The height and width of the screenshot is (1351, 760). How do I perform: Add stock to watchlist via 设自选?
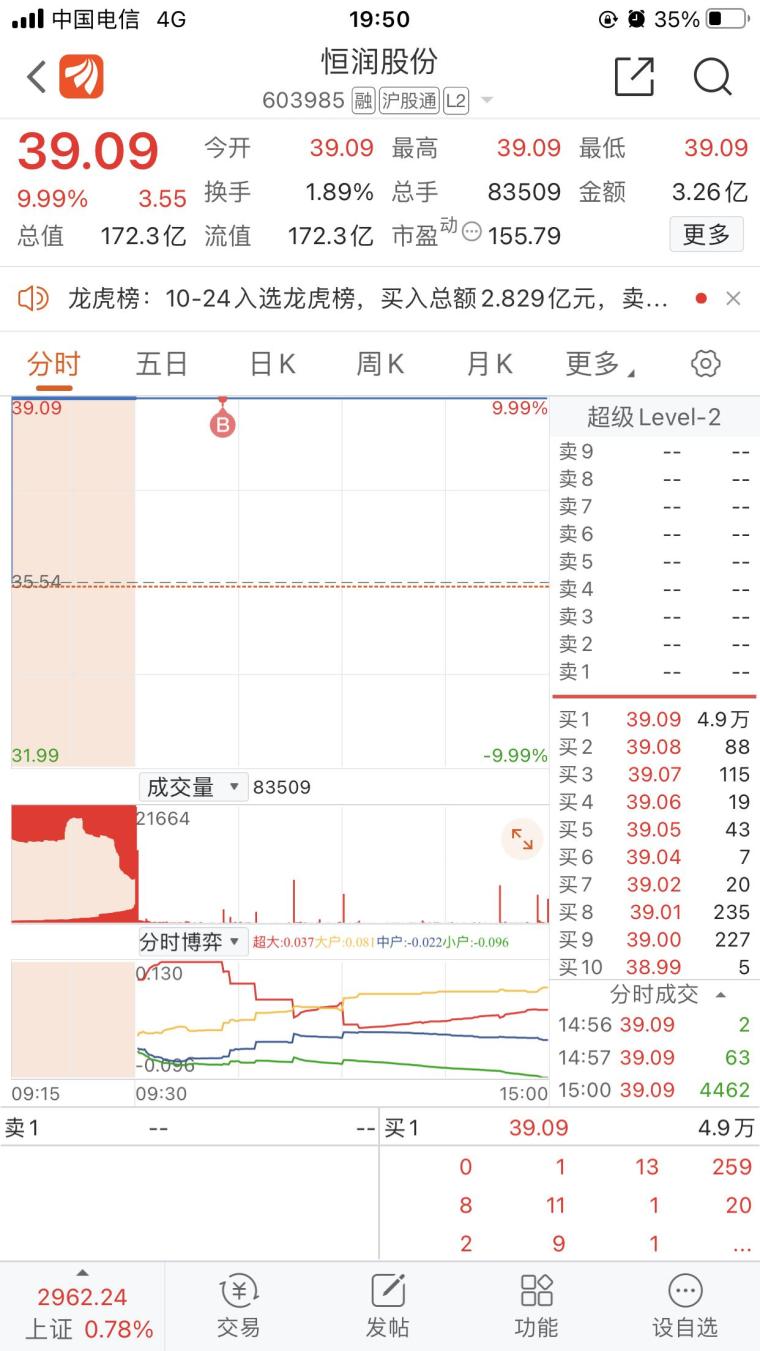685,1307
